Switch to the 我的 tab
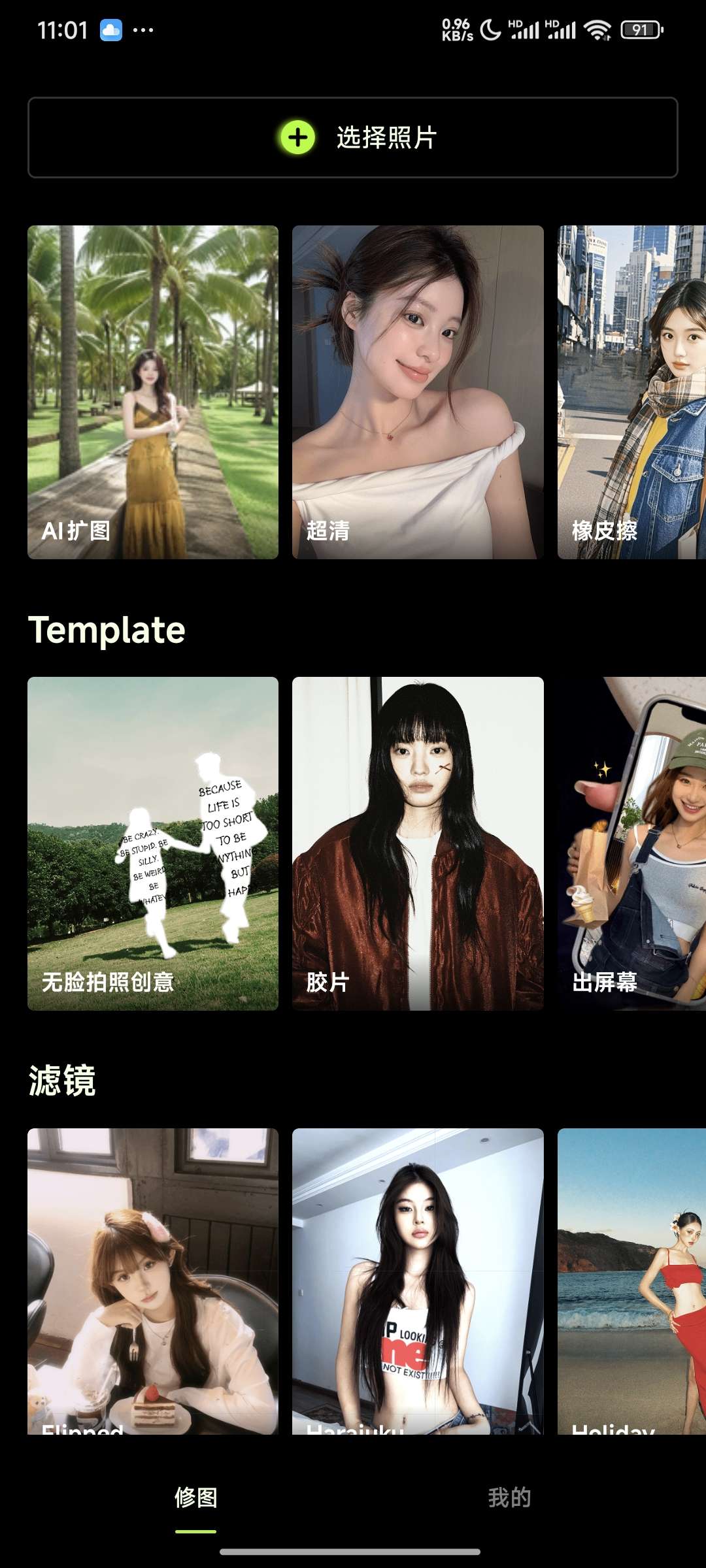 pos(509,1497)
